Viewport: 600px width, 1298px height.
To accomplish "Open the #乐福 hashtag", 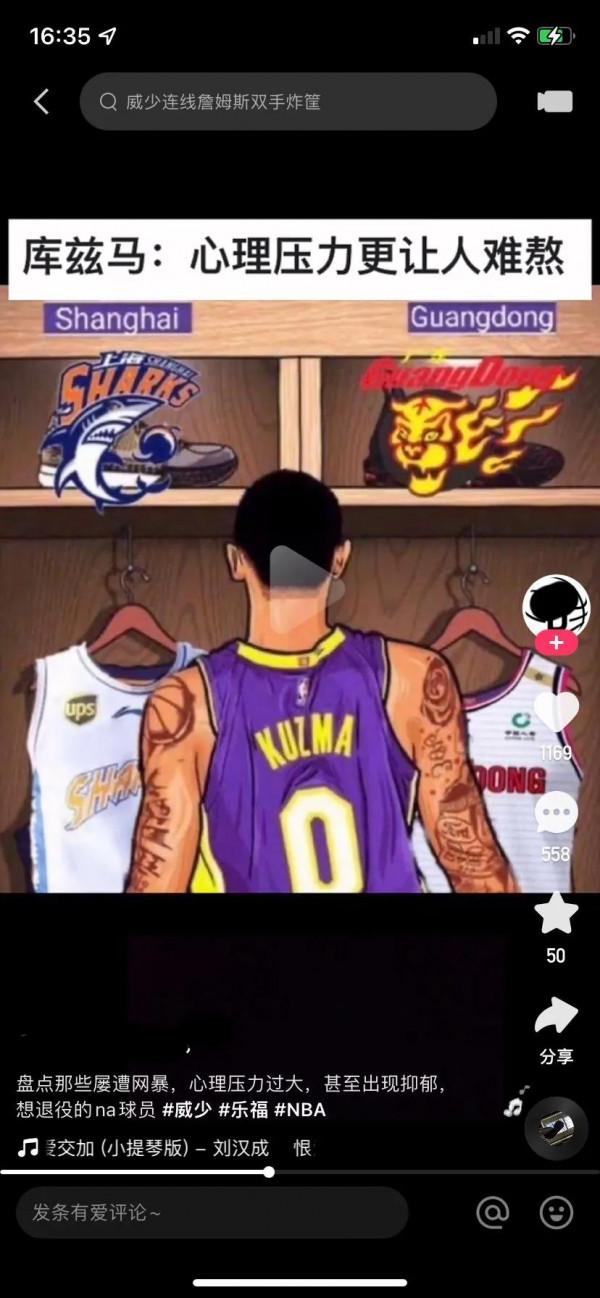I will click(x=244, y=1110).
